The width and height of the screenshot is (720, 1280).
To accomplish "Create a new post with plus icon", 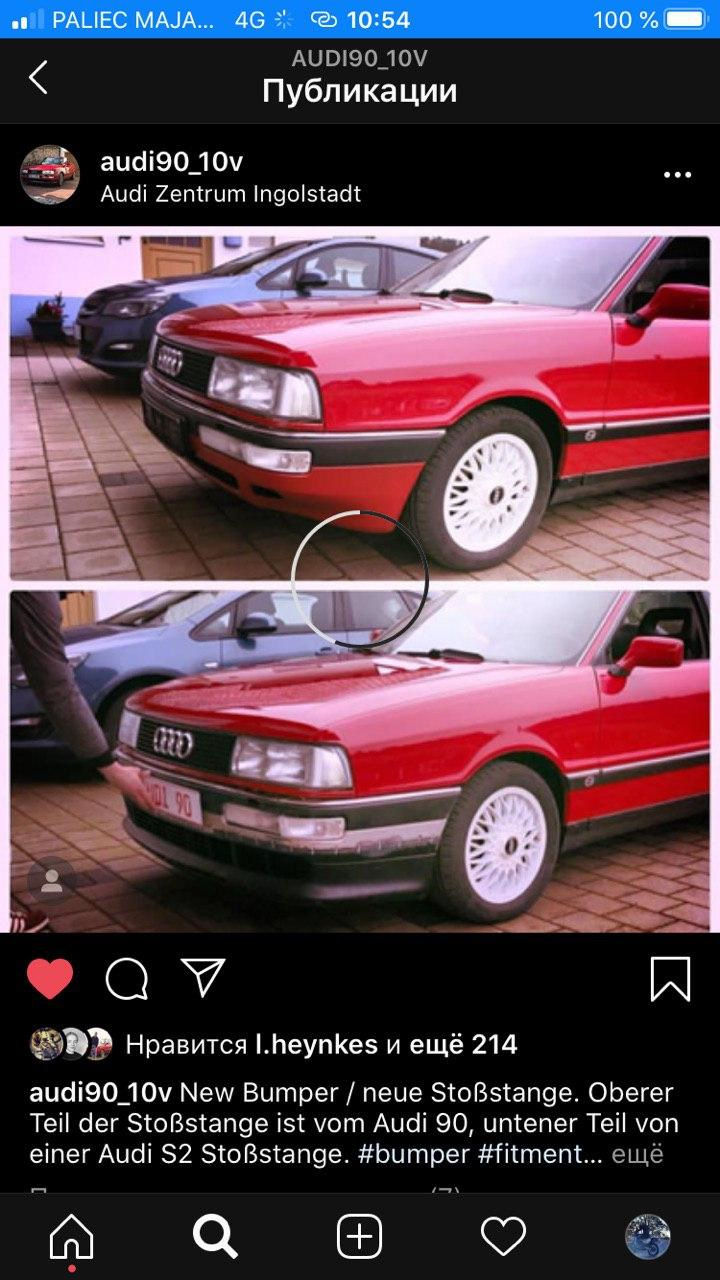I will click(x=359, y=1237).
